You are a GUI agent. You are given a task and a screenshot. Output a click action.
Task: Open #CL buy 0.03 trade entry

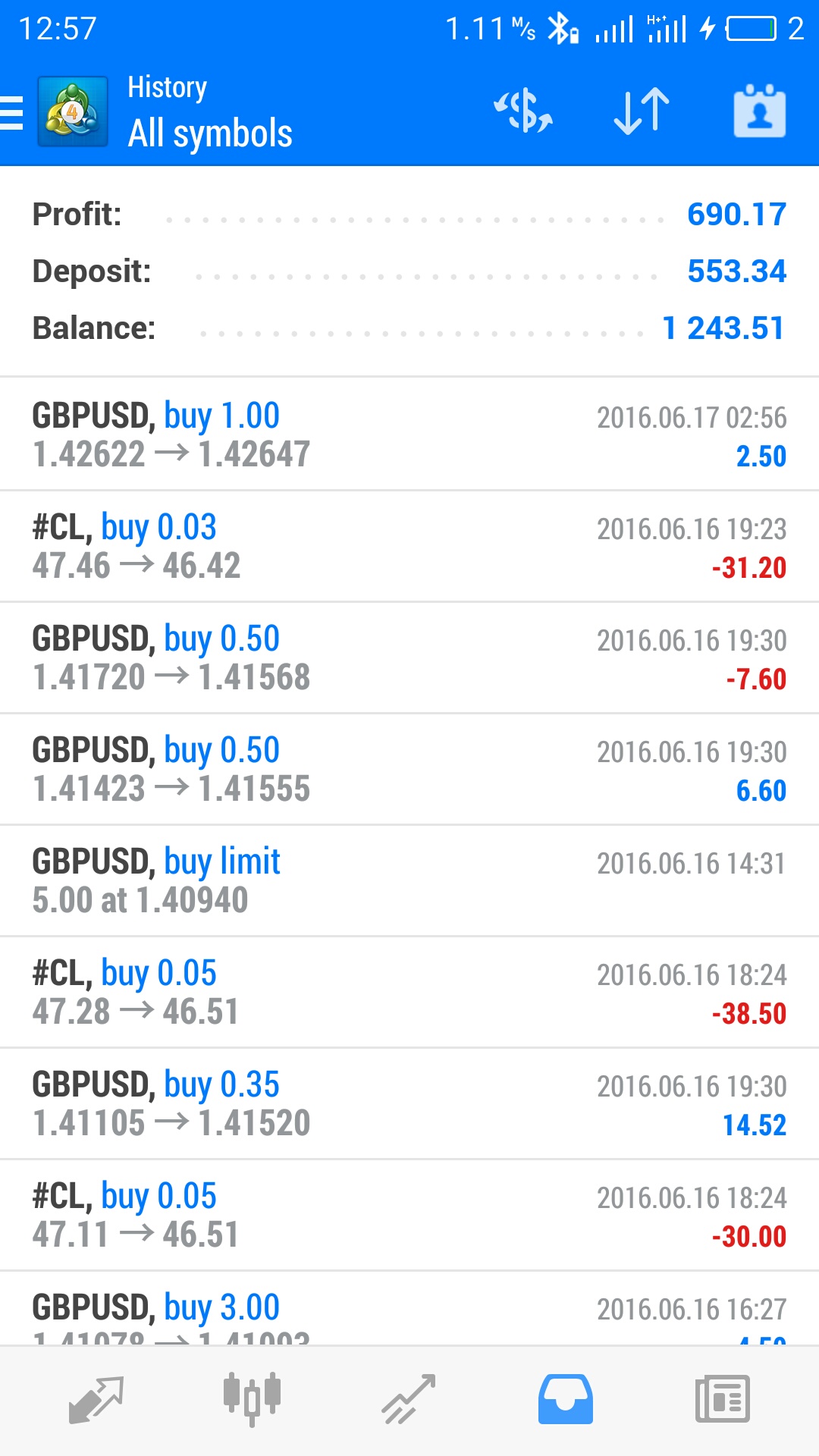[409, 546]
